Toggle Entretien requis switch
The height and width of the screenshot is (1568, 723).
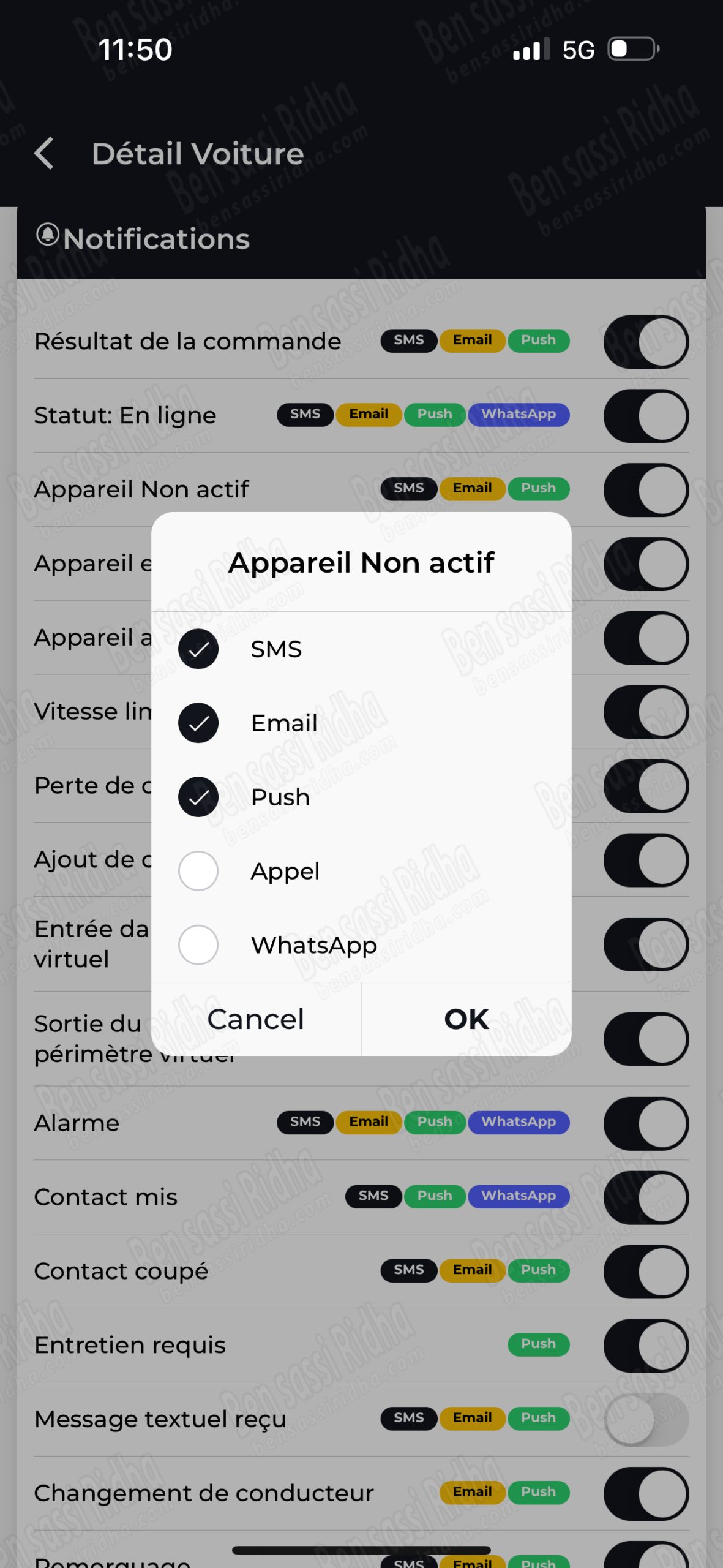pyautogui.click(x=646, y=1346)
